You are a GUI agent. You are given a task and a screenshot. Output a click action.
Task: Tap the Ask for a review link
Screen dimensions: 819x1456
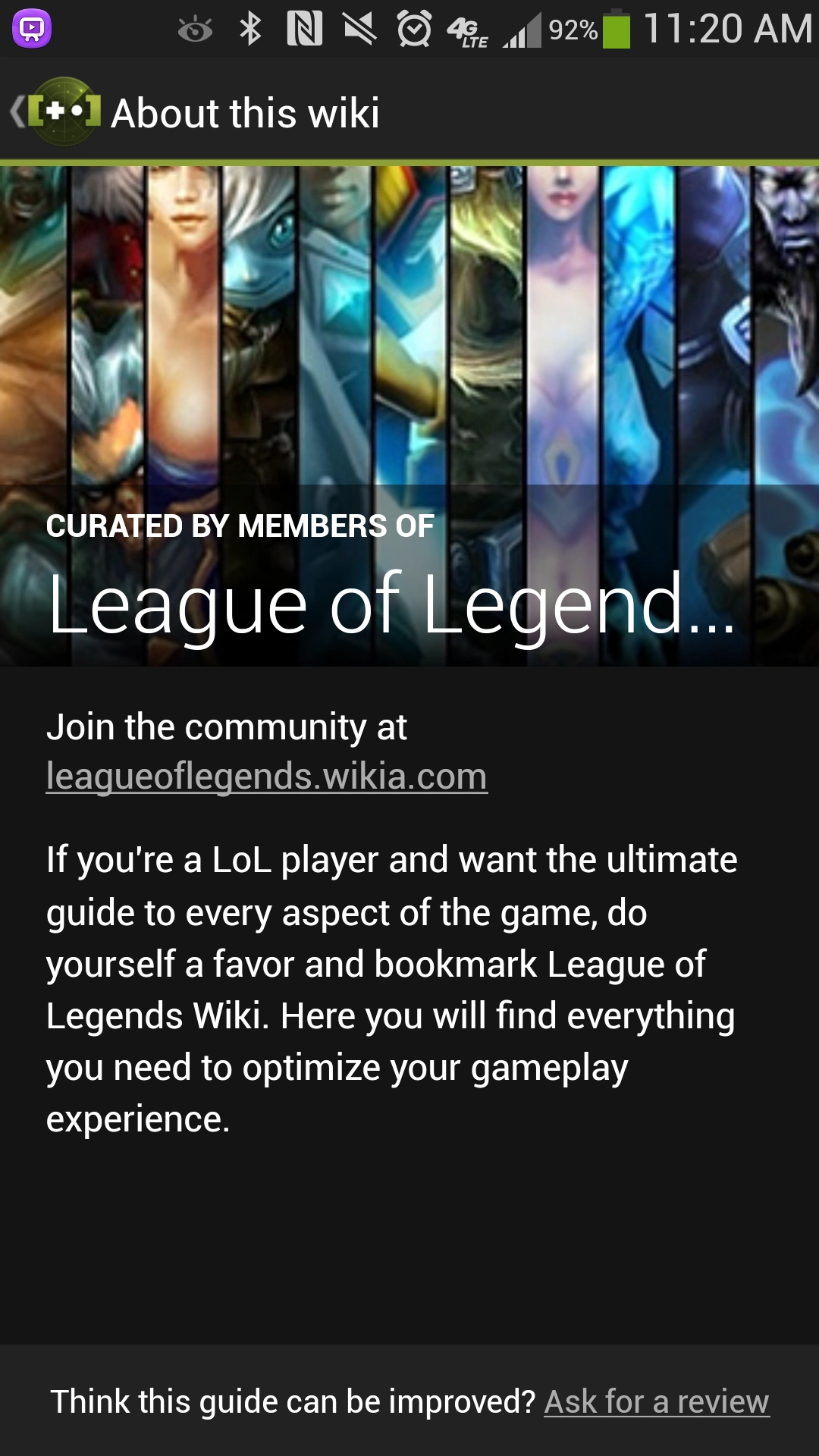pyautogui.click(x=656, y=1401)
